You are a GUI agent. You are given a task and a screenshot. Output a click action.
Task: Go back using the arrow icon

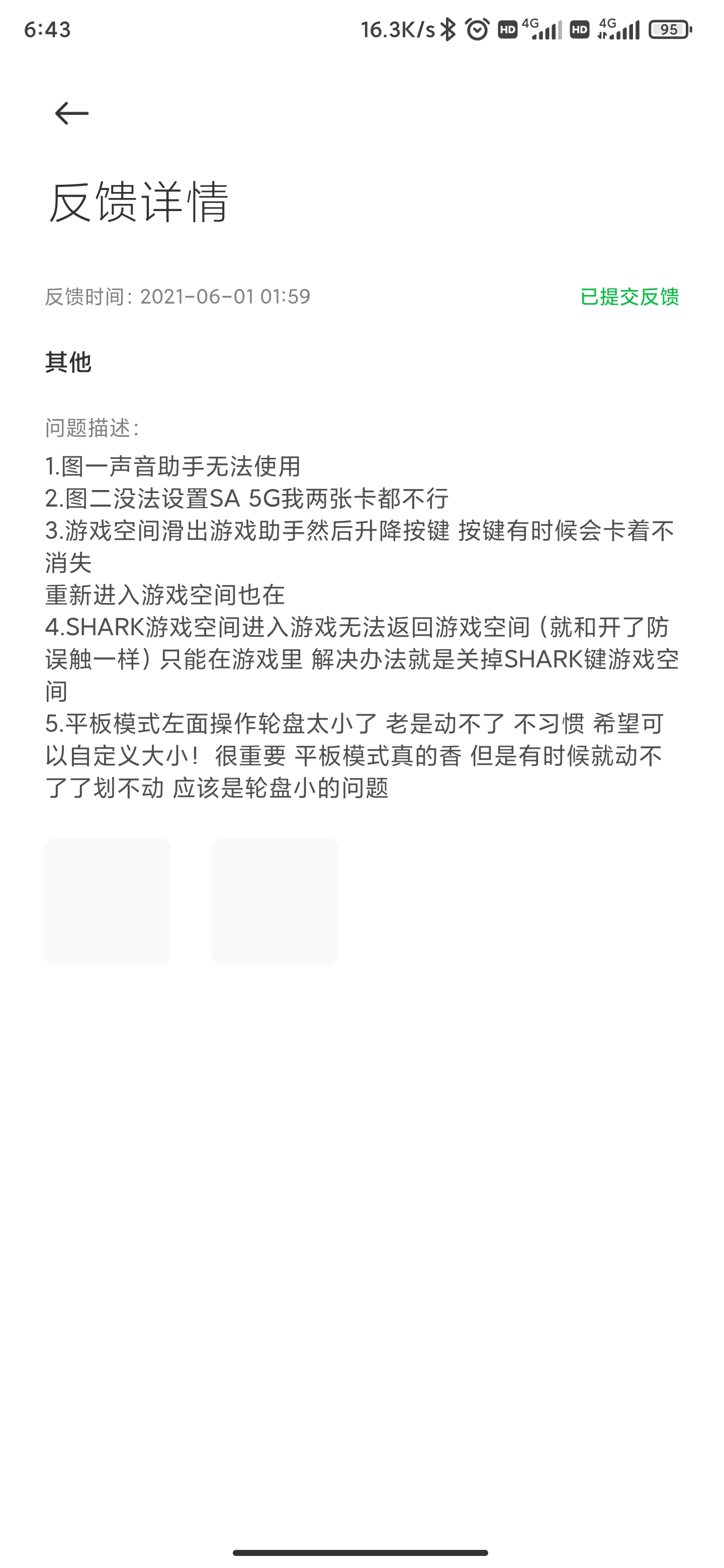coord(72,113)
